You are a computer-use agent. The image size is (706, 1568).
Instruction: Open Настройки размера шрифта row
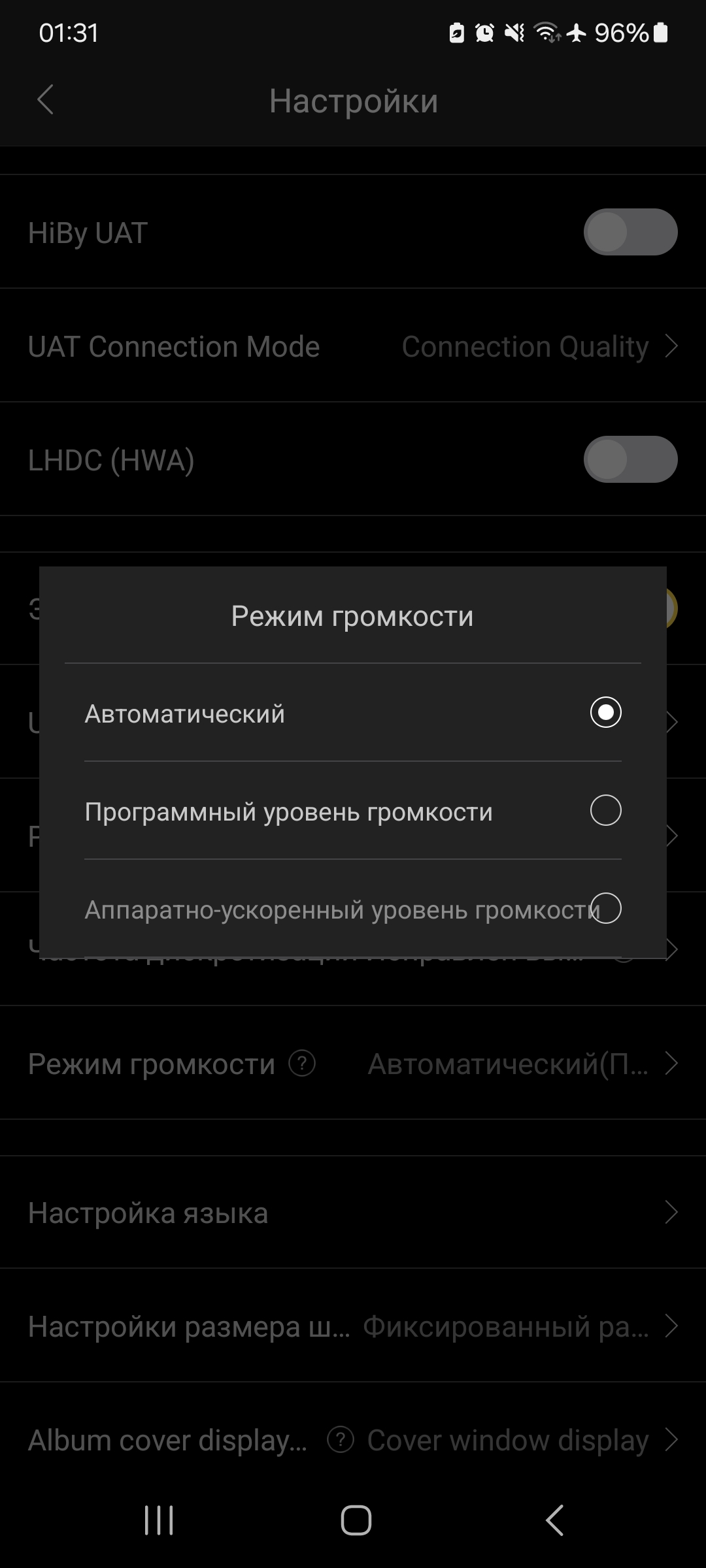pyautogui.click(x=353, y=1326)
